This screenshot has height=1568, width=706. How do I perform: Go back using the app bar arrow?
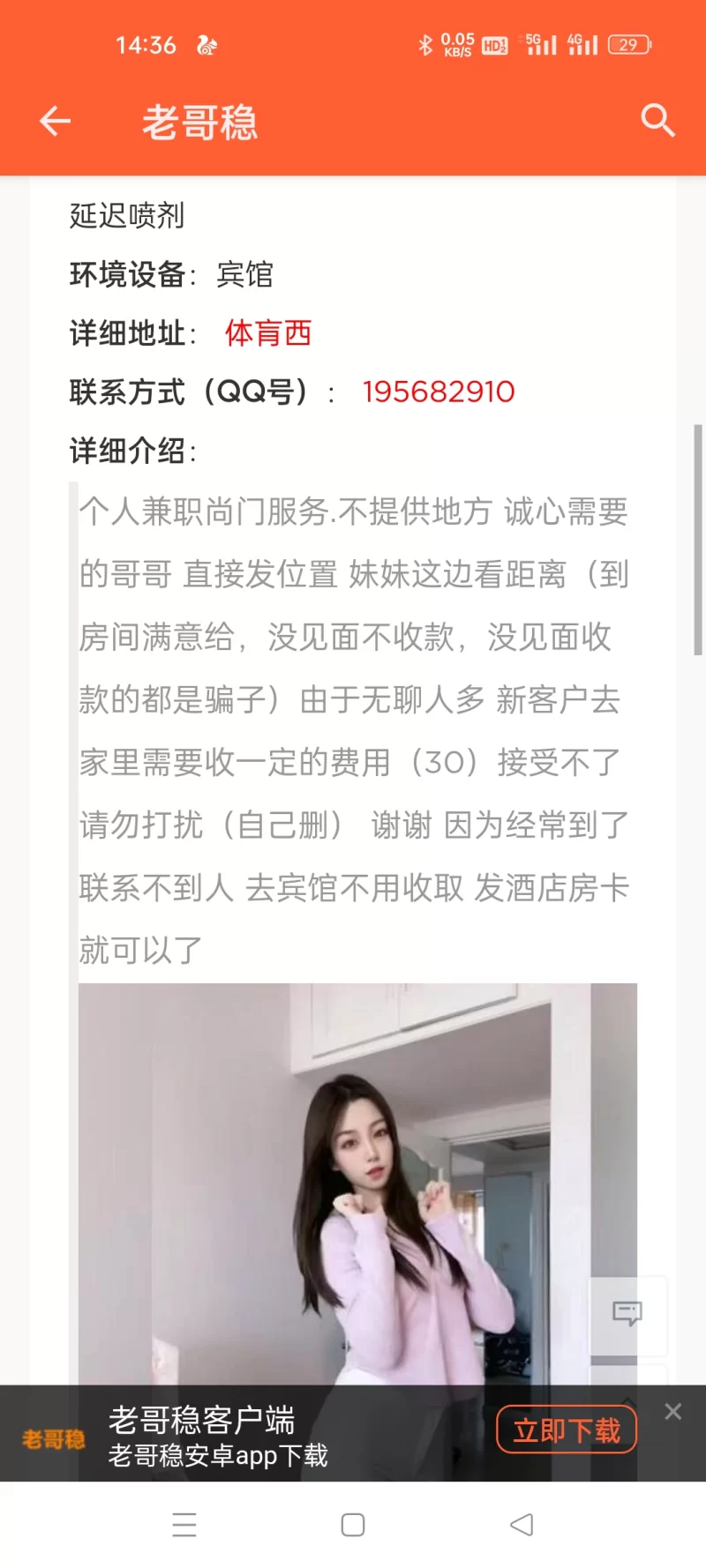(55, 121)
